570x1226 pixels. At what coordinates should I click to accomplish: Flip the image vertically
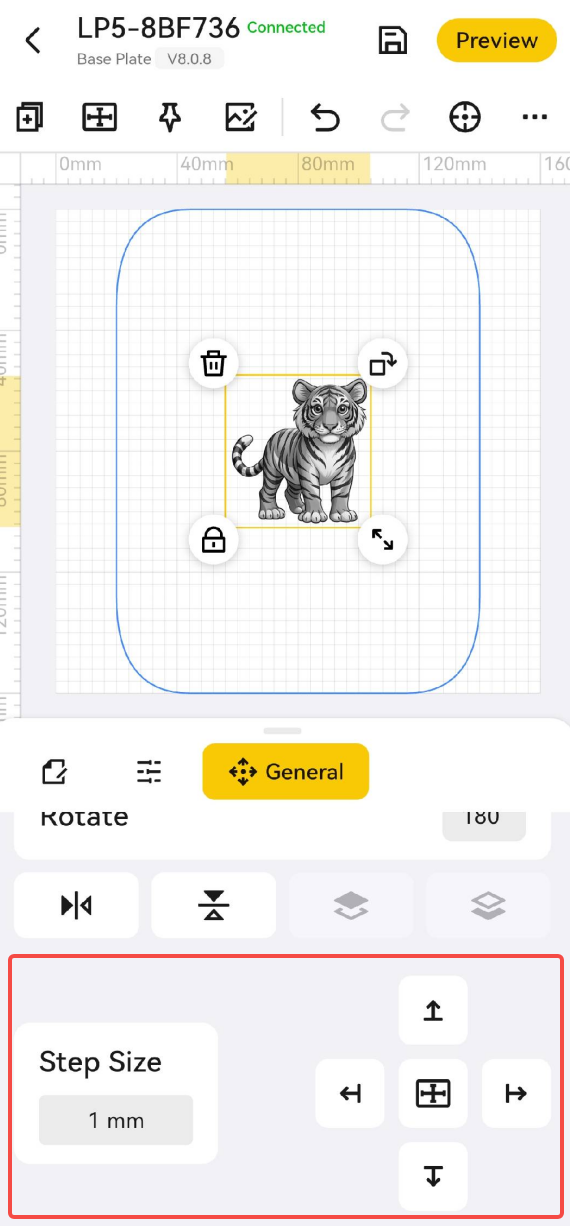click(x=214, y=905)
